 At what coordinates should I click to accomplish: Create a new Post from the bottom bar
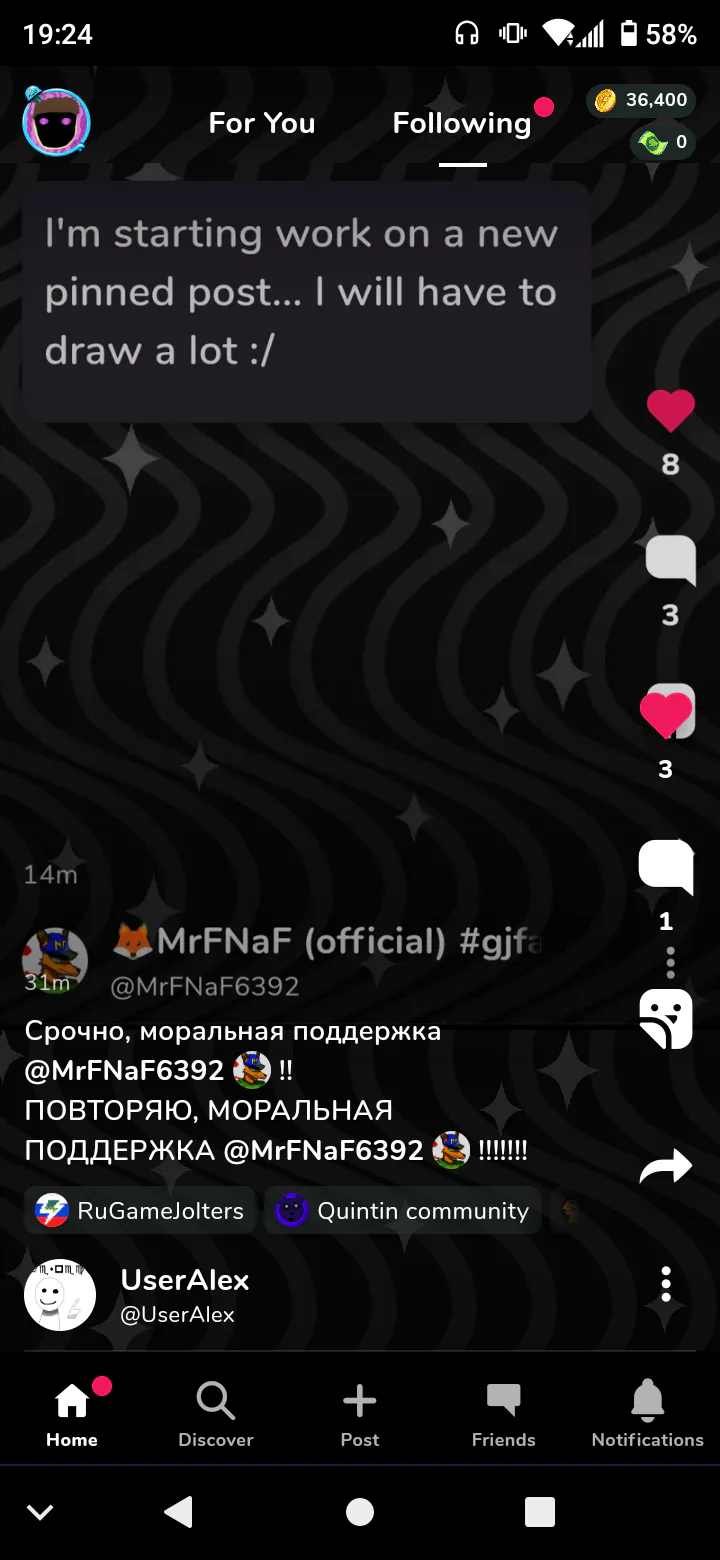pos(360,1414)
